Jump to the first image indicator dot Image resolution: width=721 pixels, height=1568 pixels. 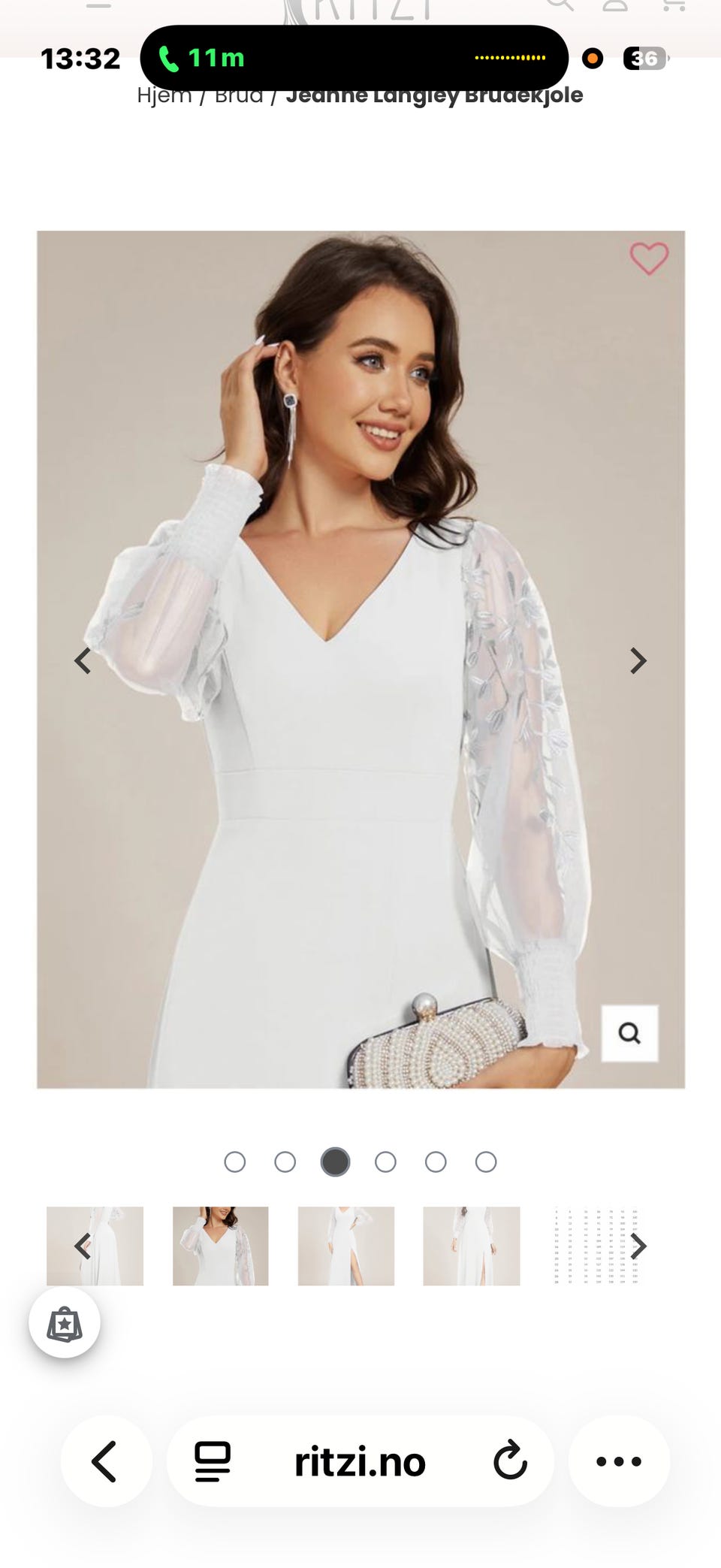click(x=235, y=1162)
